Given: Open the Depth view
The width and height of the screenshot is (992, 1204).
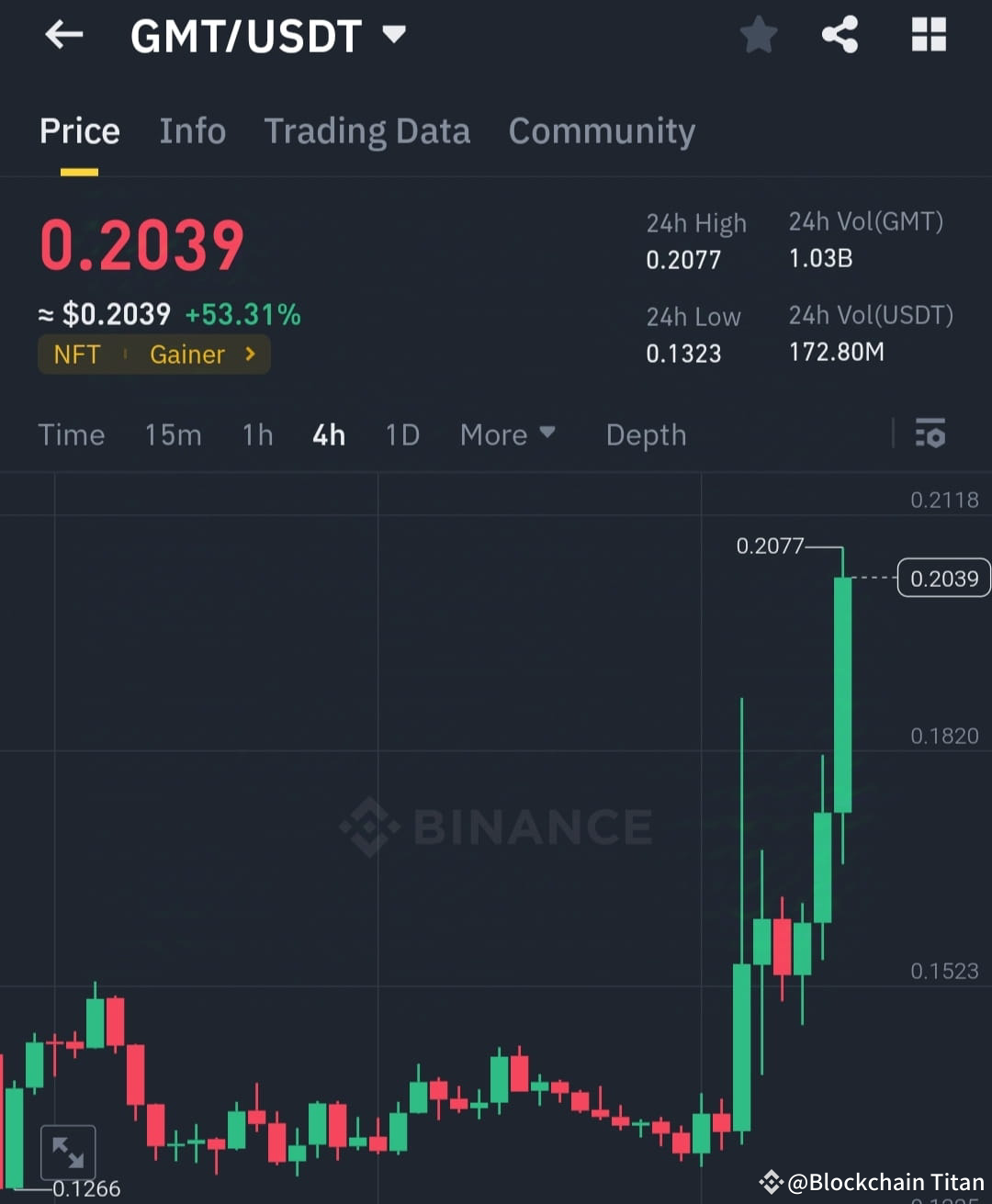Looking at the screenshot, I should (645, 434).
